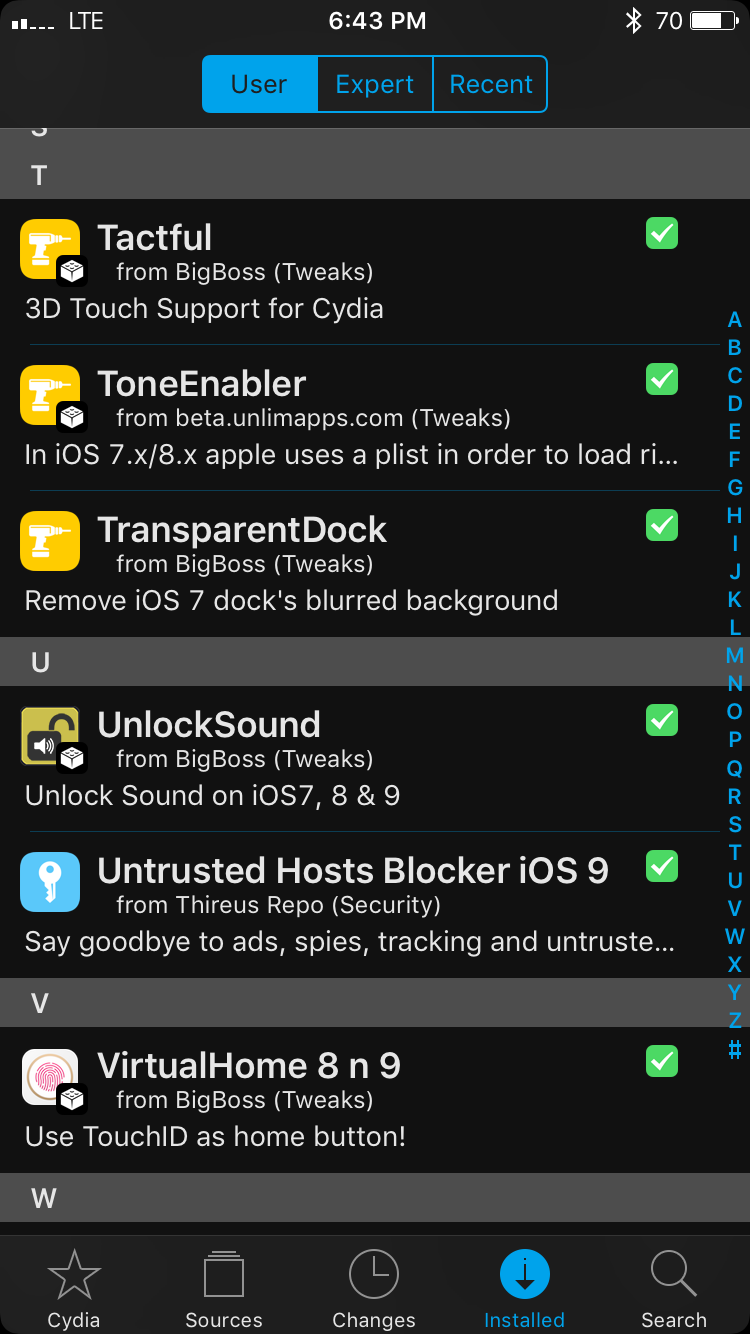750x1334 pixels.
Task: Open the Sources tab
Action: [x=224, y=1288]
